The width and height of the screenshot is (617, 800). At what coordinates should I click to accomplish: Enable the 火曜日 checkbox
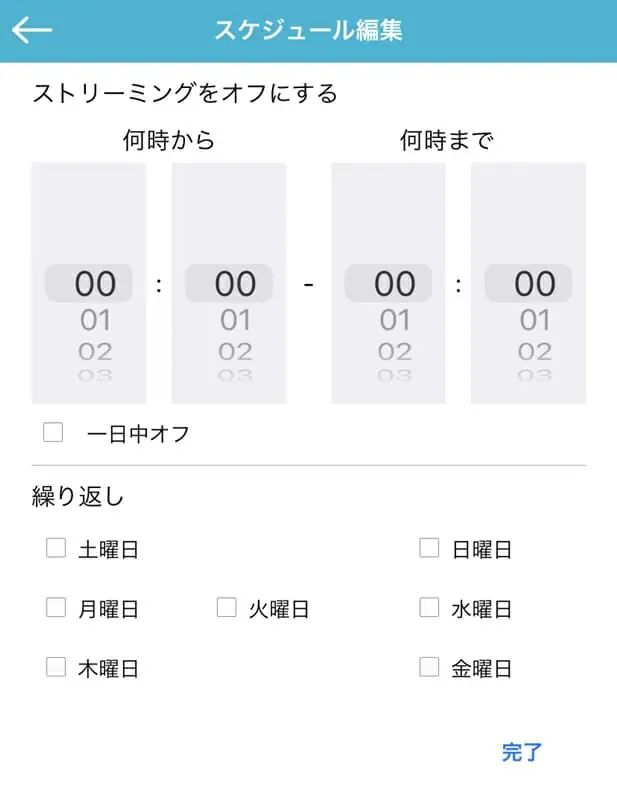pos(227,607)
